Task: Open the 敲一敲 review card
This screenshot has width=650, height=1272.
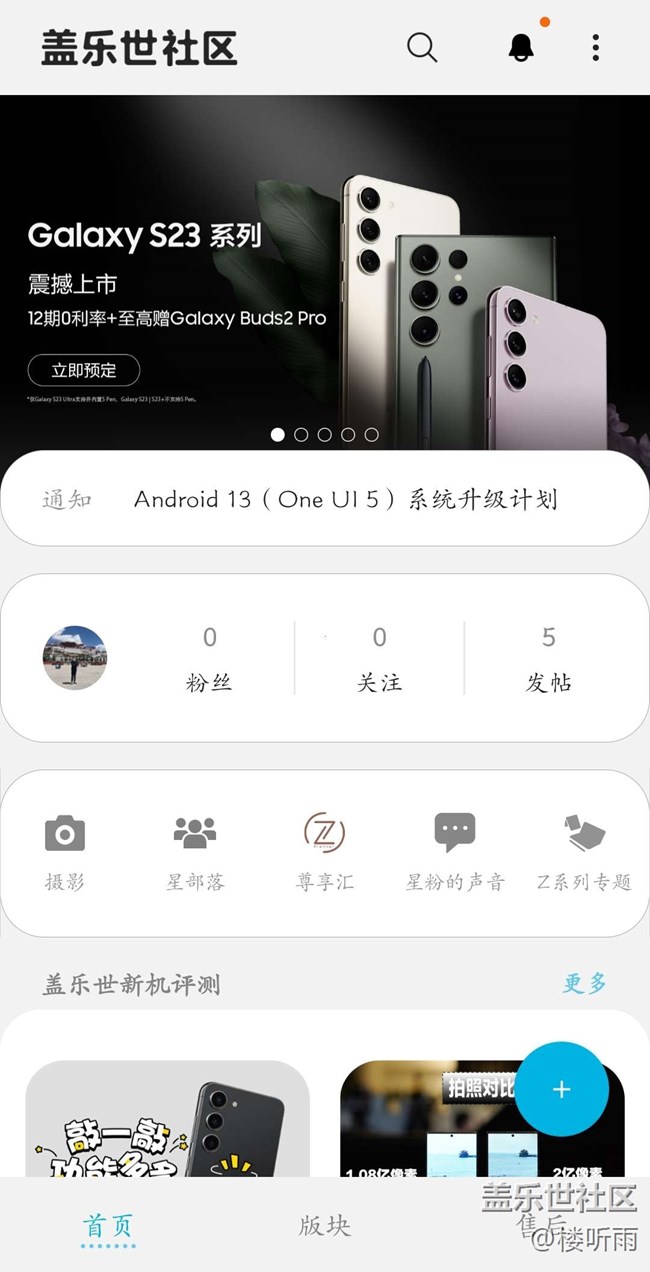Action: [167, 1120]
